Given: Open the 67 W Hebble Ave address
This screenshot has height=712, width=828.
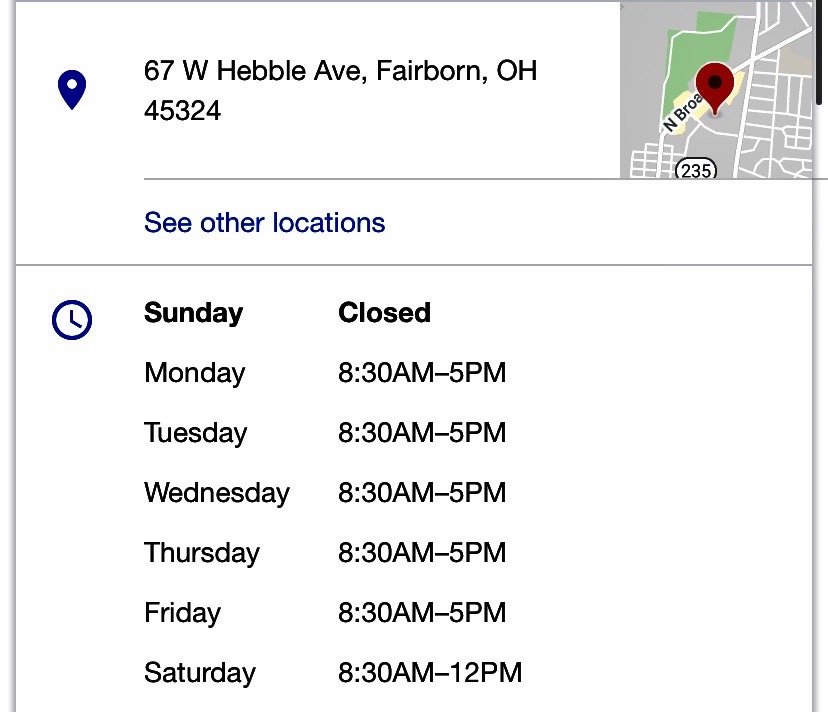Looking at the screenshot, I should click(341, 90).
